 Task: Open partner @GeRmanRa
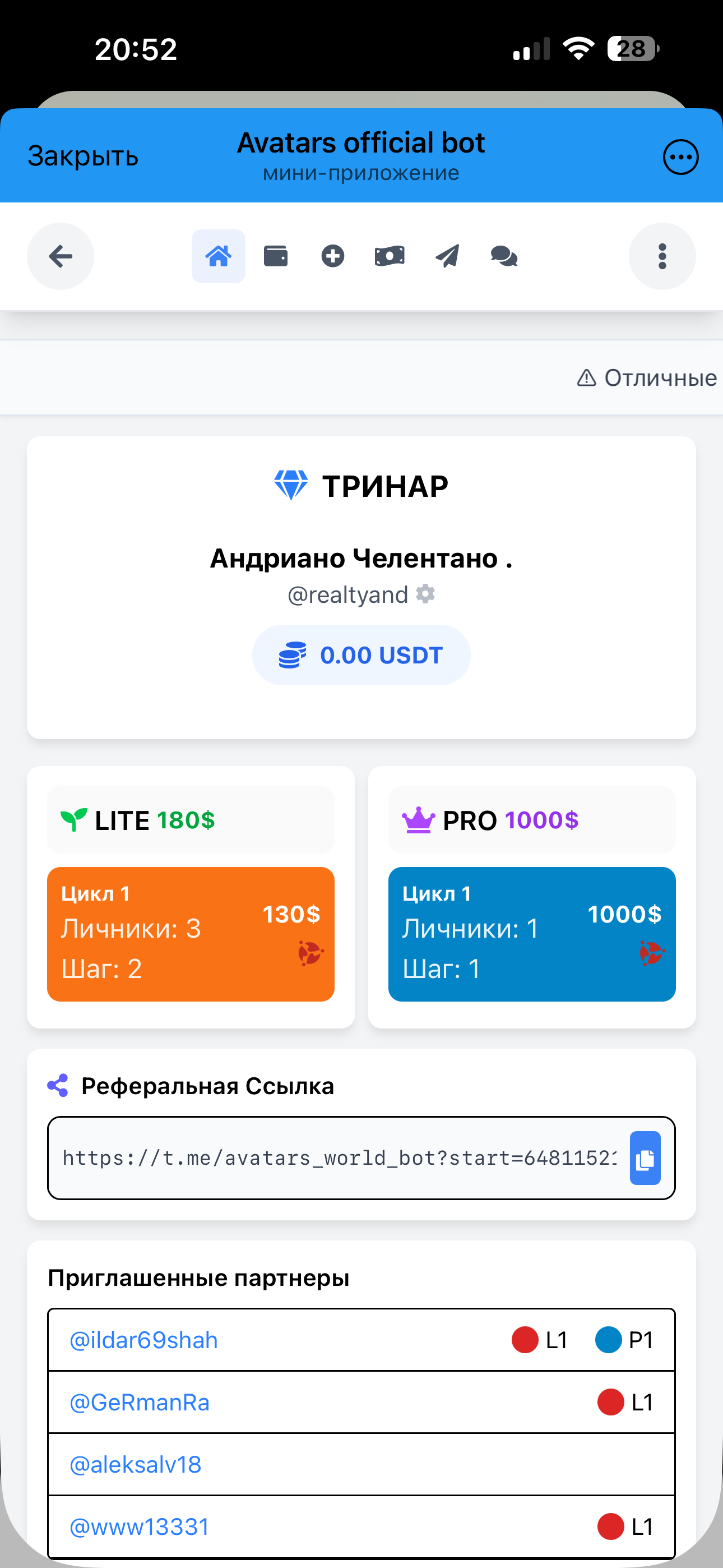pyautogui.click(x=140, y=1402)
